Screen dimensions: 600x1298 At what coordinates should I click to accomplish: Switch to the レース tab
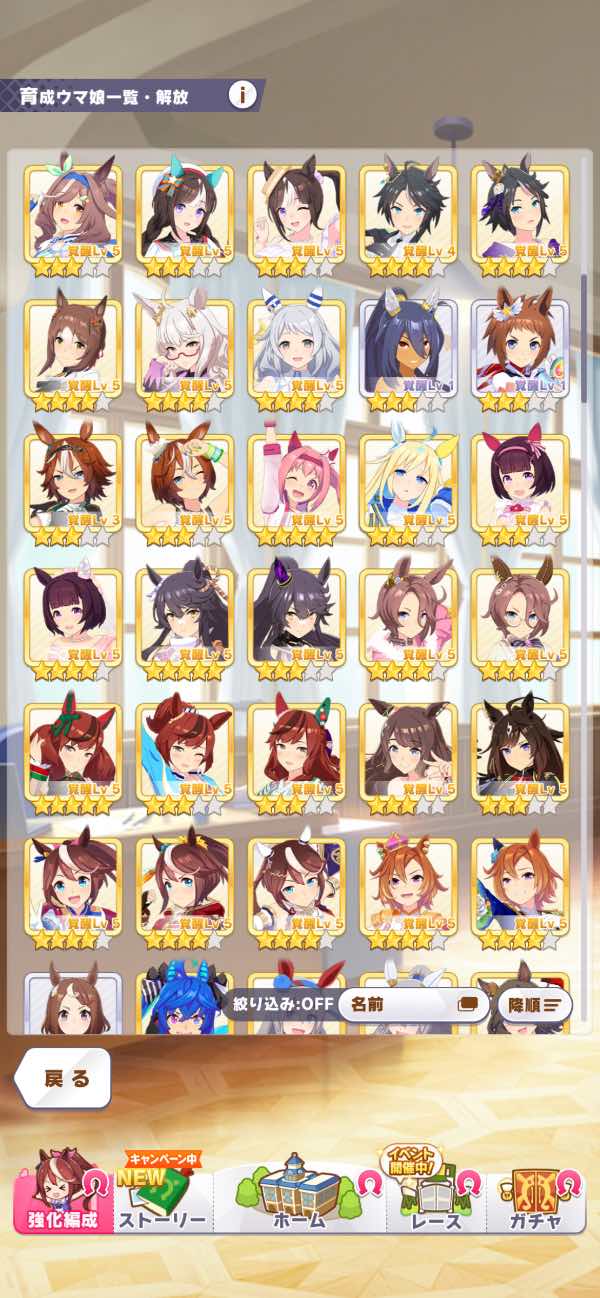click(437, 1195)
